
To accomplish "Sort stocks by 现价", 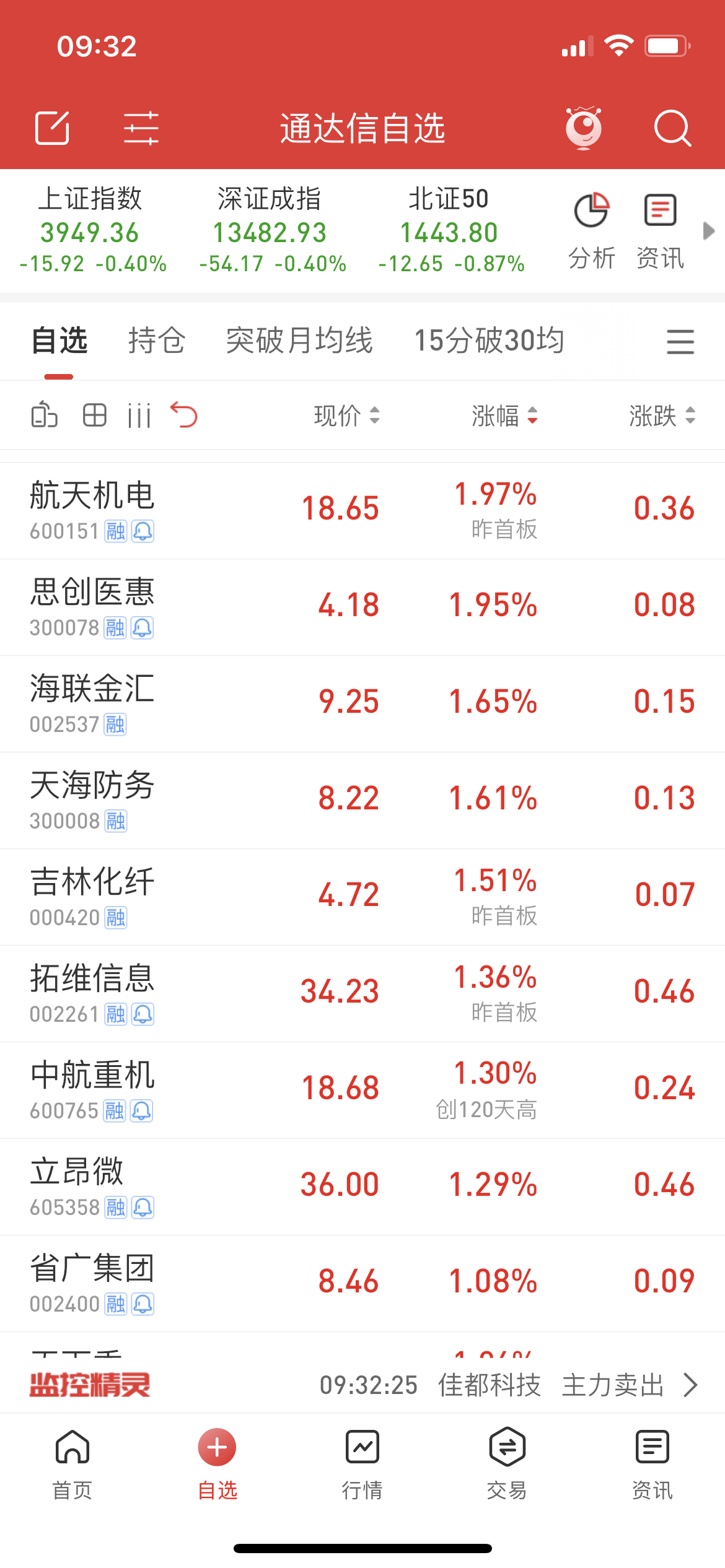I will click(x=346, y=416).
